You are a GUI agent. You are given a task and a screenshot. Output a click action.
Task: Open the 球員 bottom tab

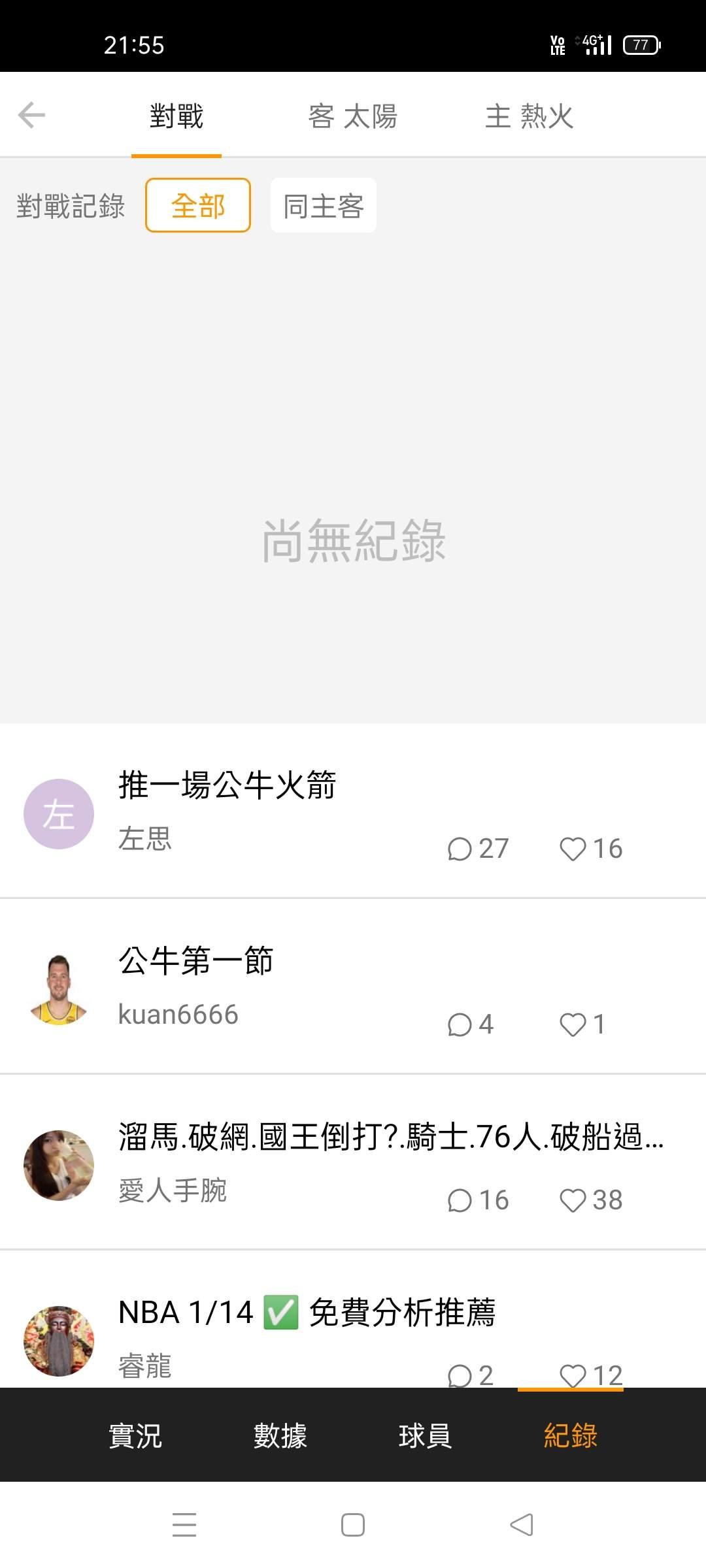tap(425, 1435)
